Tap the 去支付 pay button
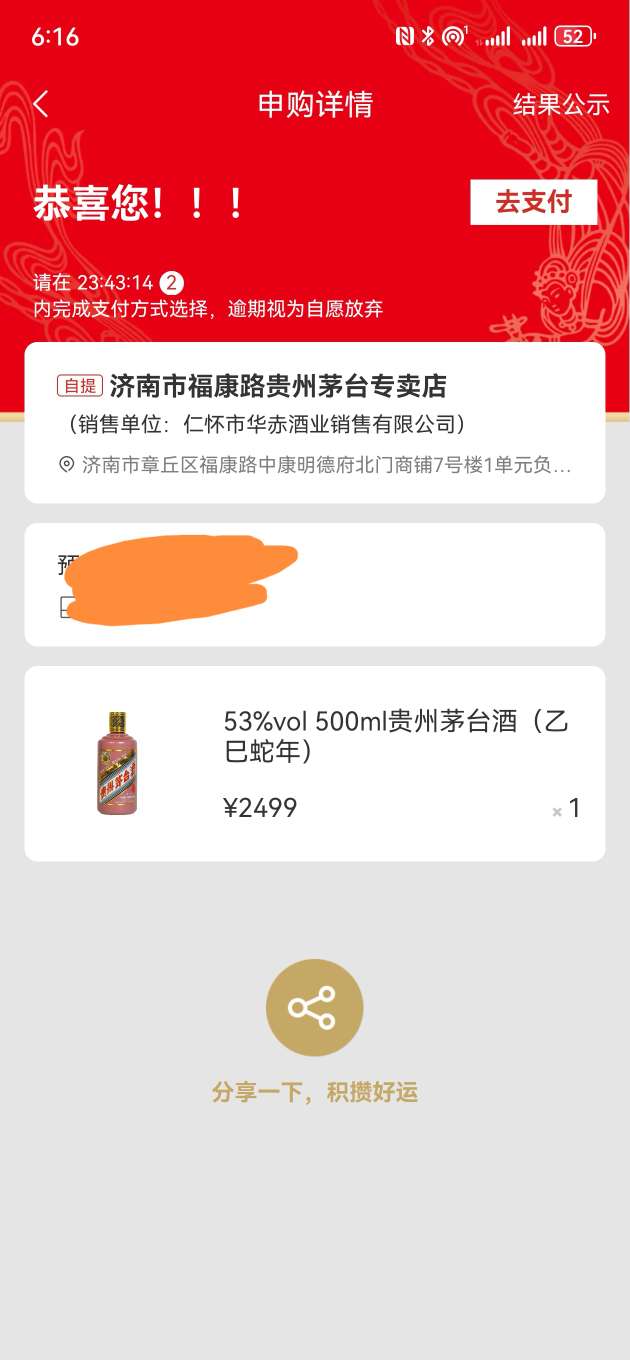 click(x=533, y=202)
